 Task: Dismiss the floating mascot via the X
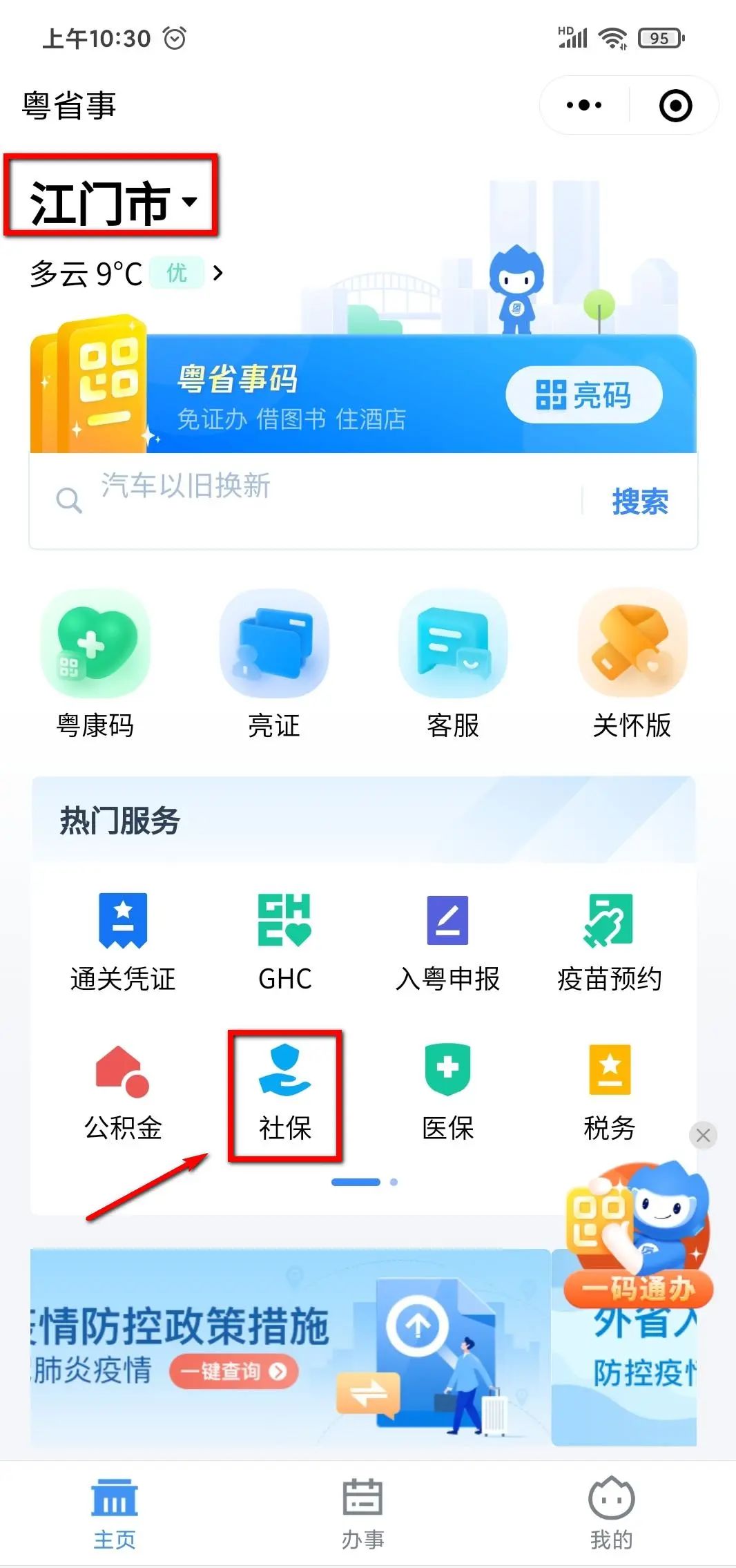(704, 1135)
